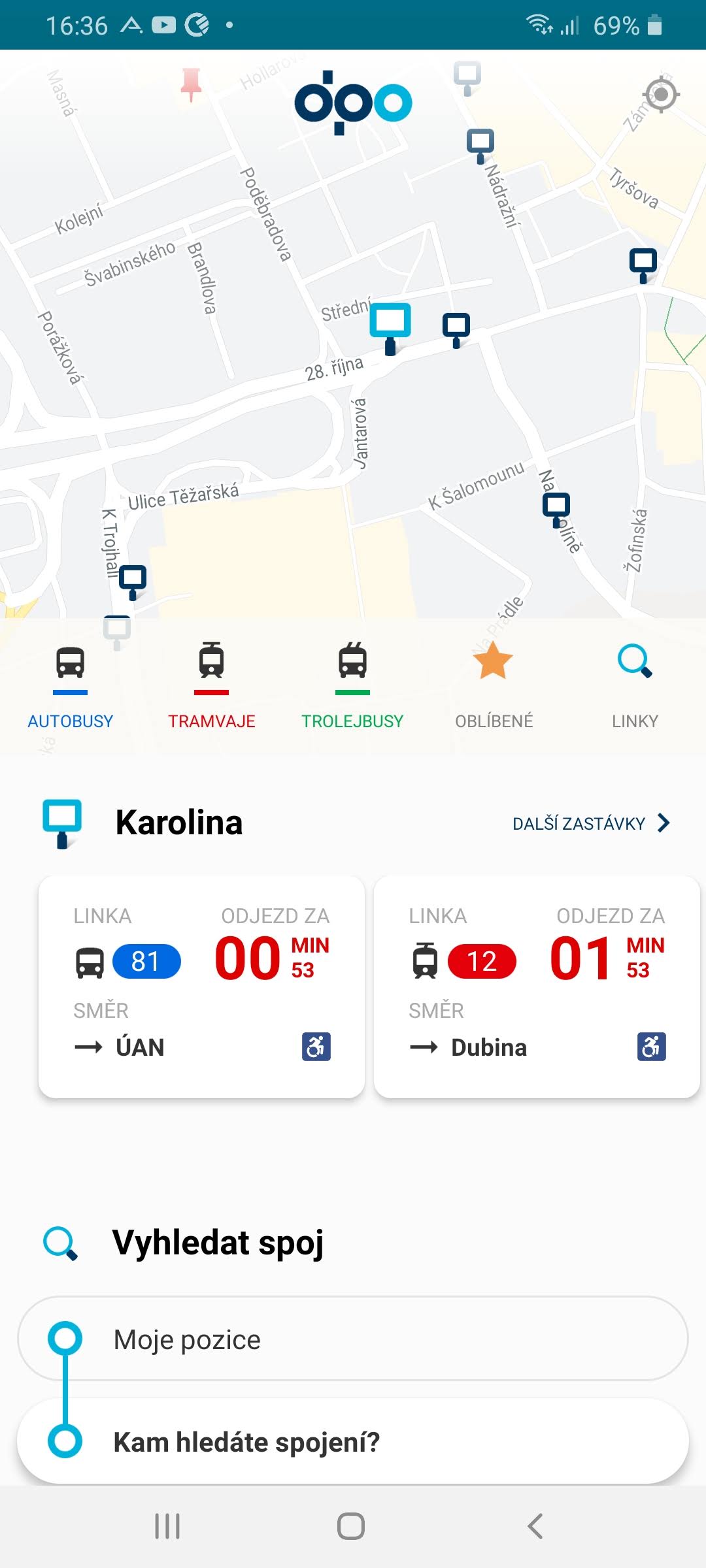This screenshot has width=706, height=1568.
Task: Tap the stop marker on Nádražní street
Action: [480, 146]
